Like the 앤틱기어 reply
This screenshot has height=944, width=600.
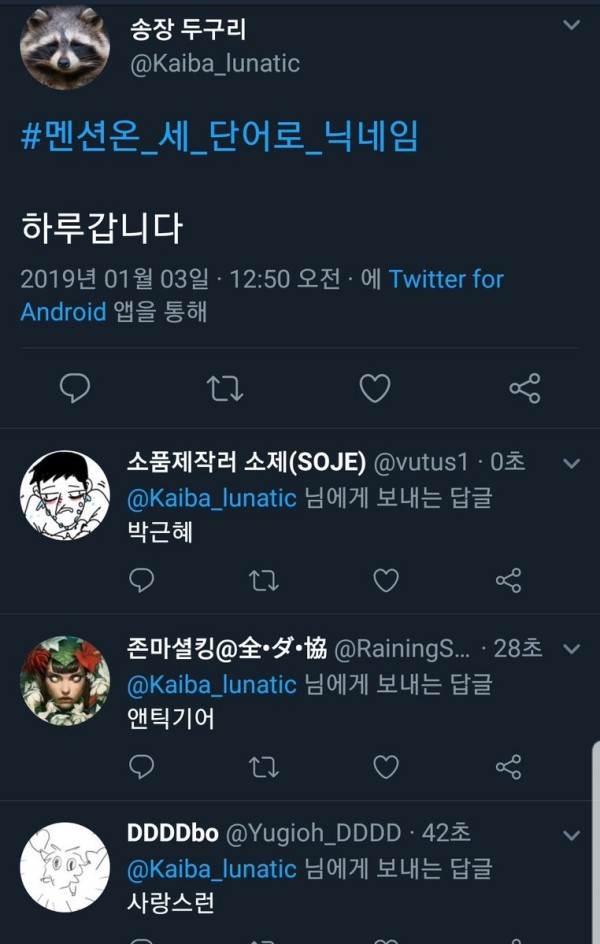click(x=386, y=767)
